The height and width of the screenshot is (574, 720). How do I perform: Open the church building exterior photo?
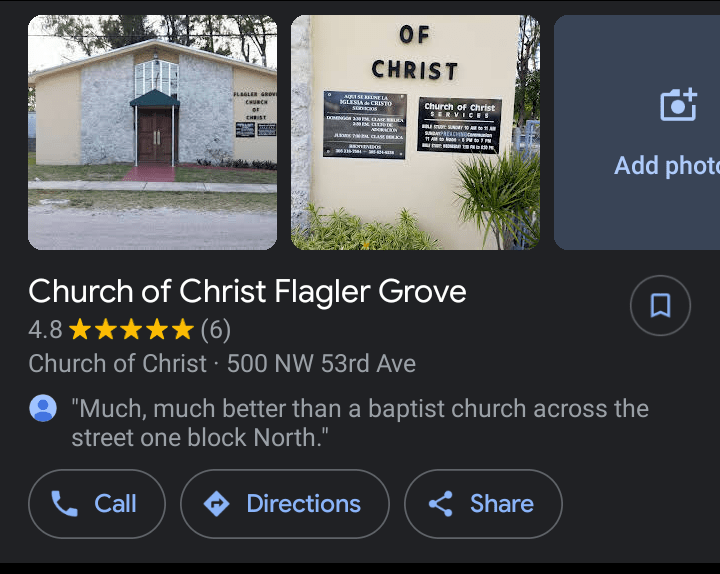coord(152,132)
